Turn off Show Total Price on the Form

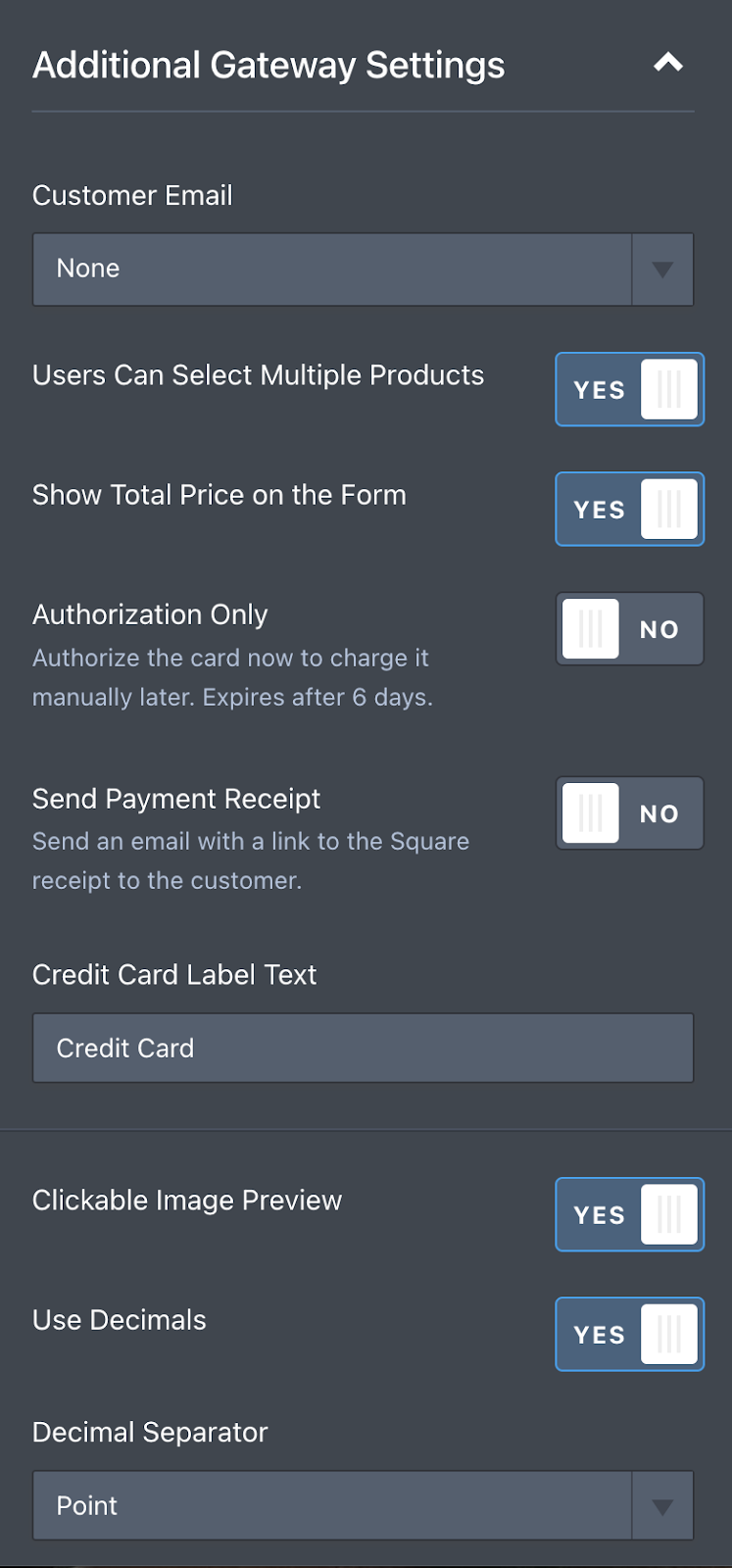(629, 510)
